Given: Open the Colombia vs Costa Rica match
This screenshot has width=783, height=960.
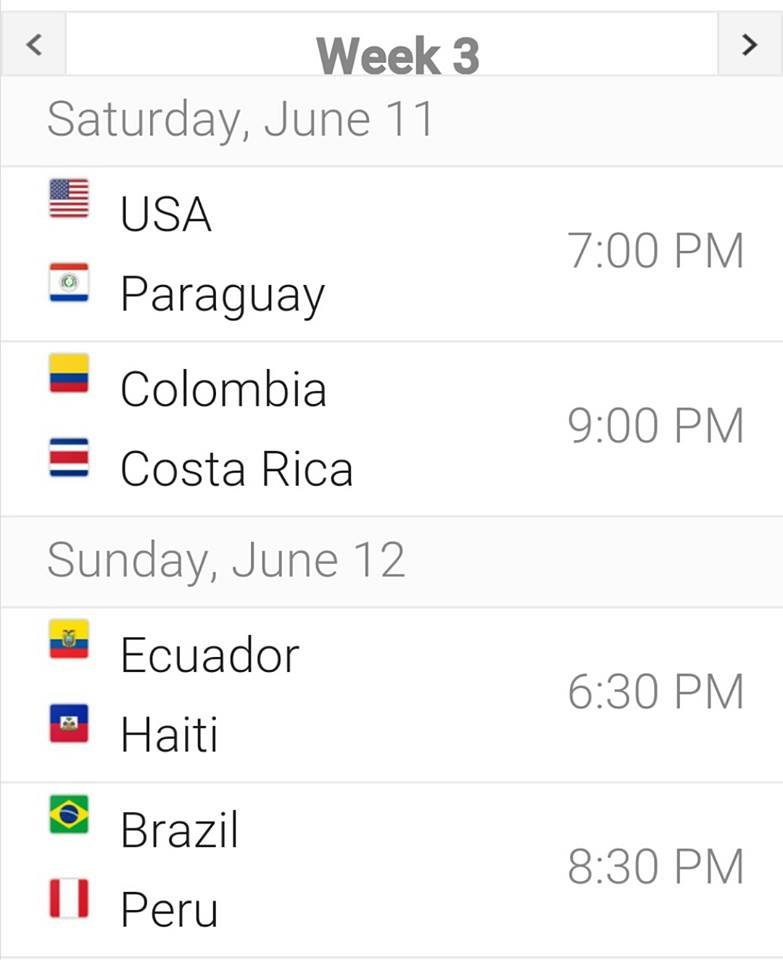Looking at the screenshot, I should pos(391,429).
